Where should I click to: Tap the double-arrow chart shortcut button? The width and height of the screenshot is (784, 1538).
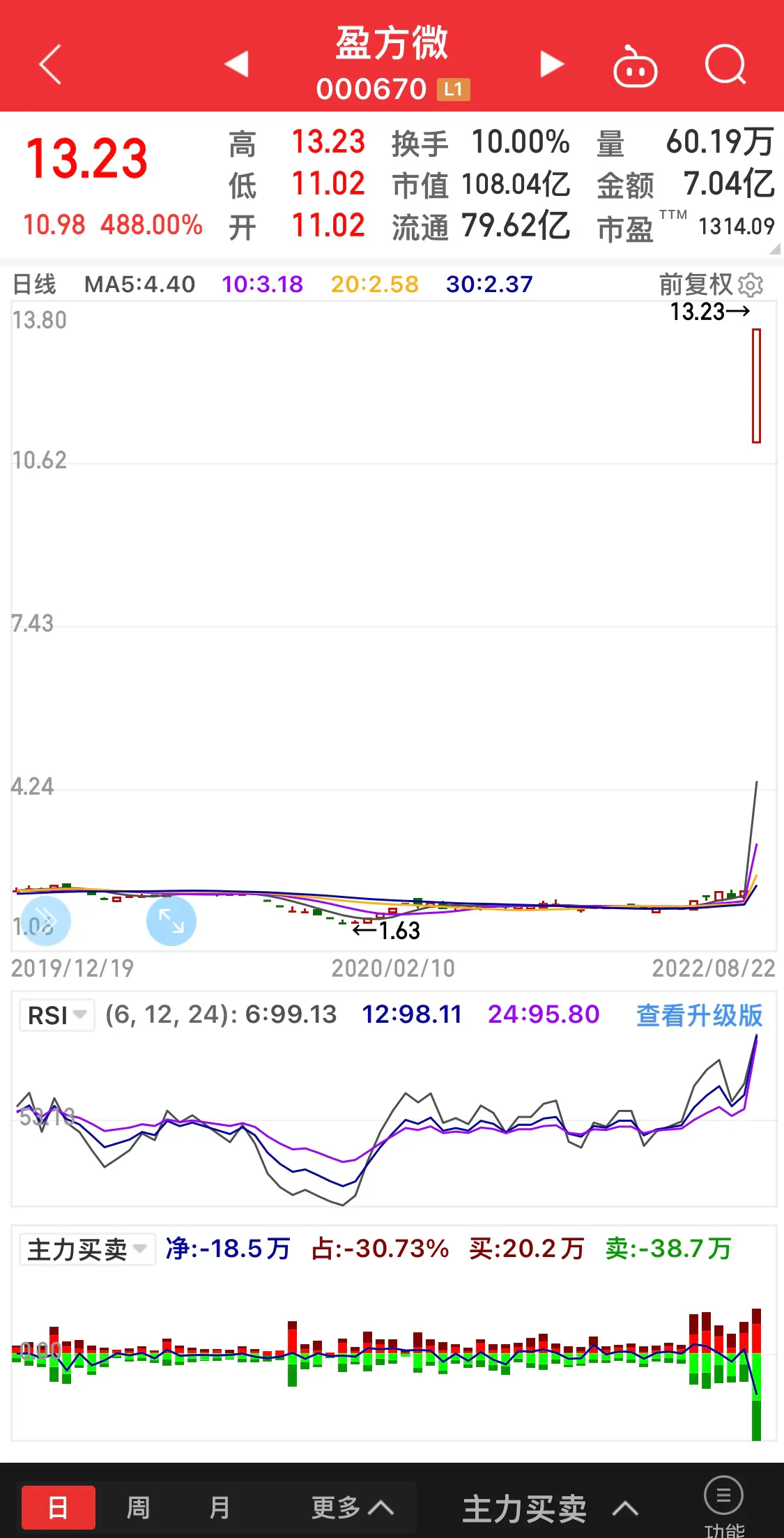(x=46, y=921)
